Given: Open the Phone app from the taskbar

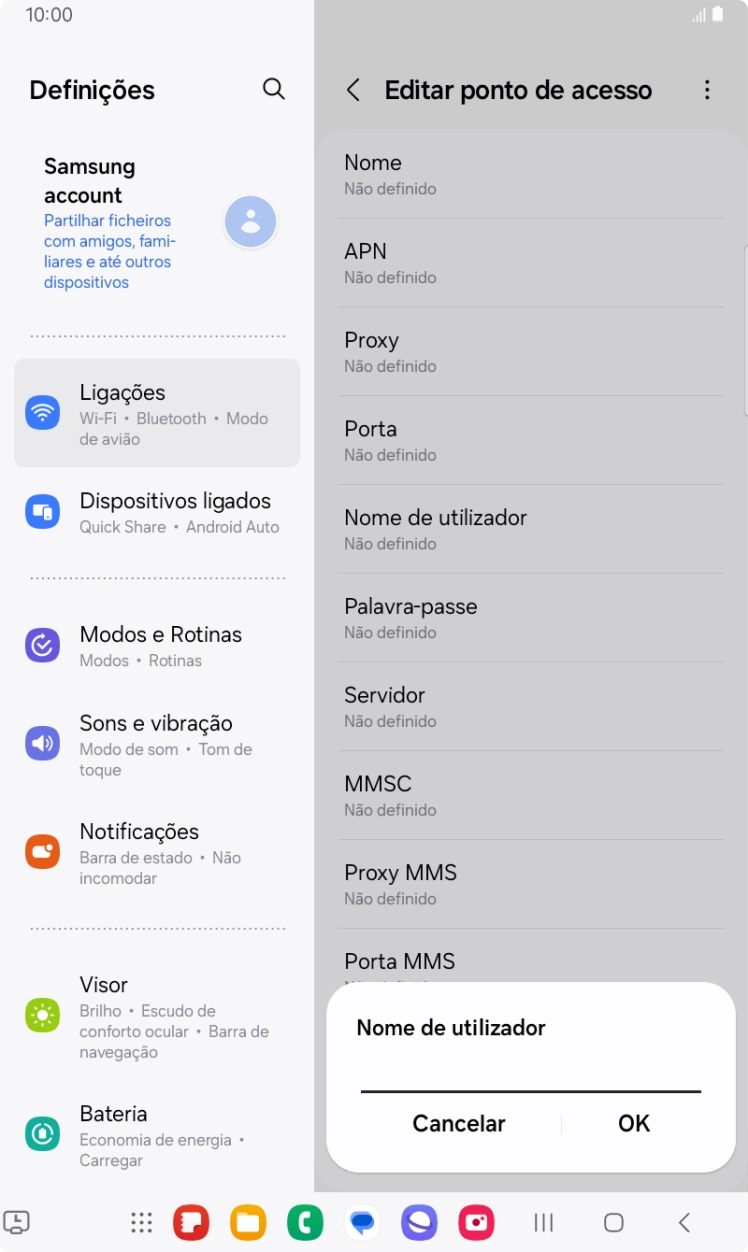Looking at the screenshot, I should [x=304, y=1222].
